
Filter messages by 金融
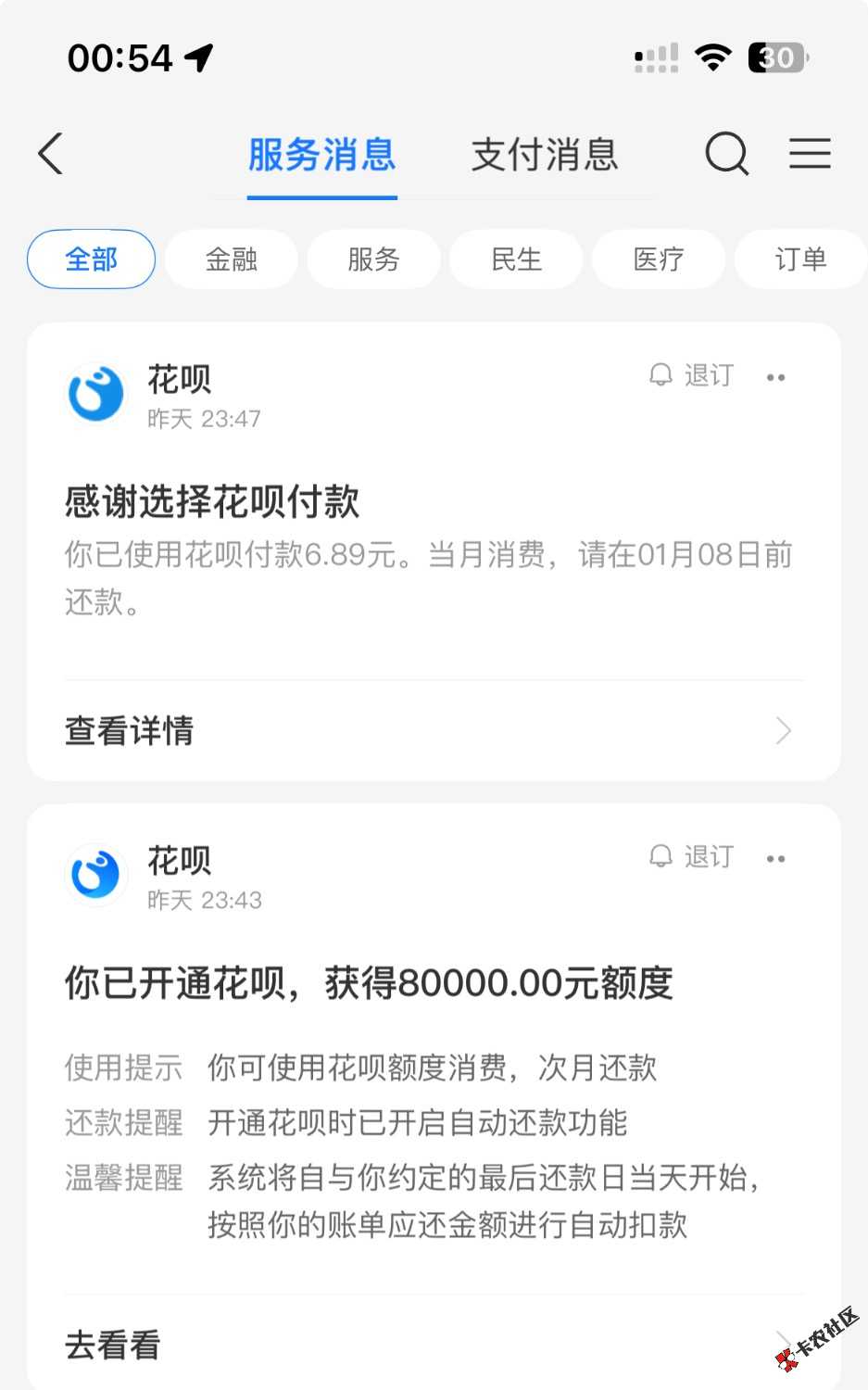coord(232,259)
